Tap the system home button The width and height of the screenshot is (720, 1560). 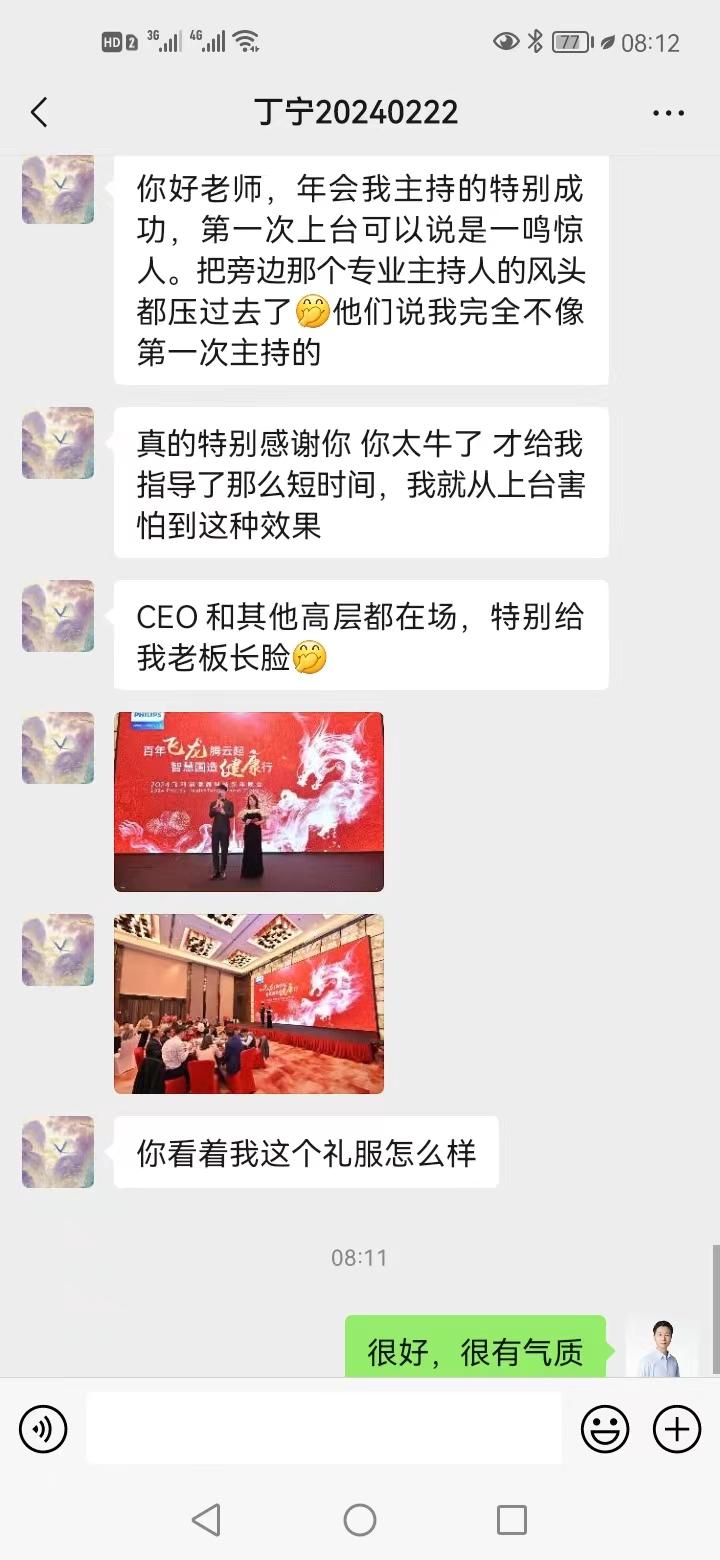[360, 1520]
